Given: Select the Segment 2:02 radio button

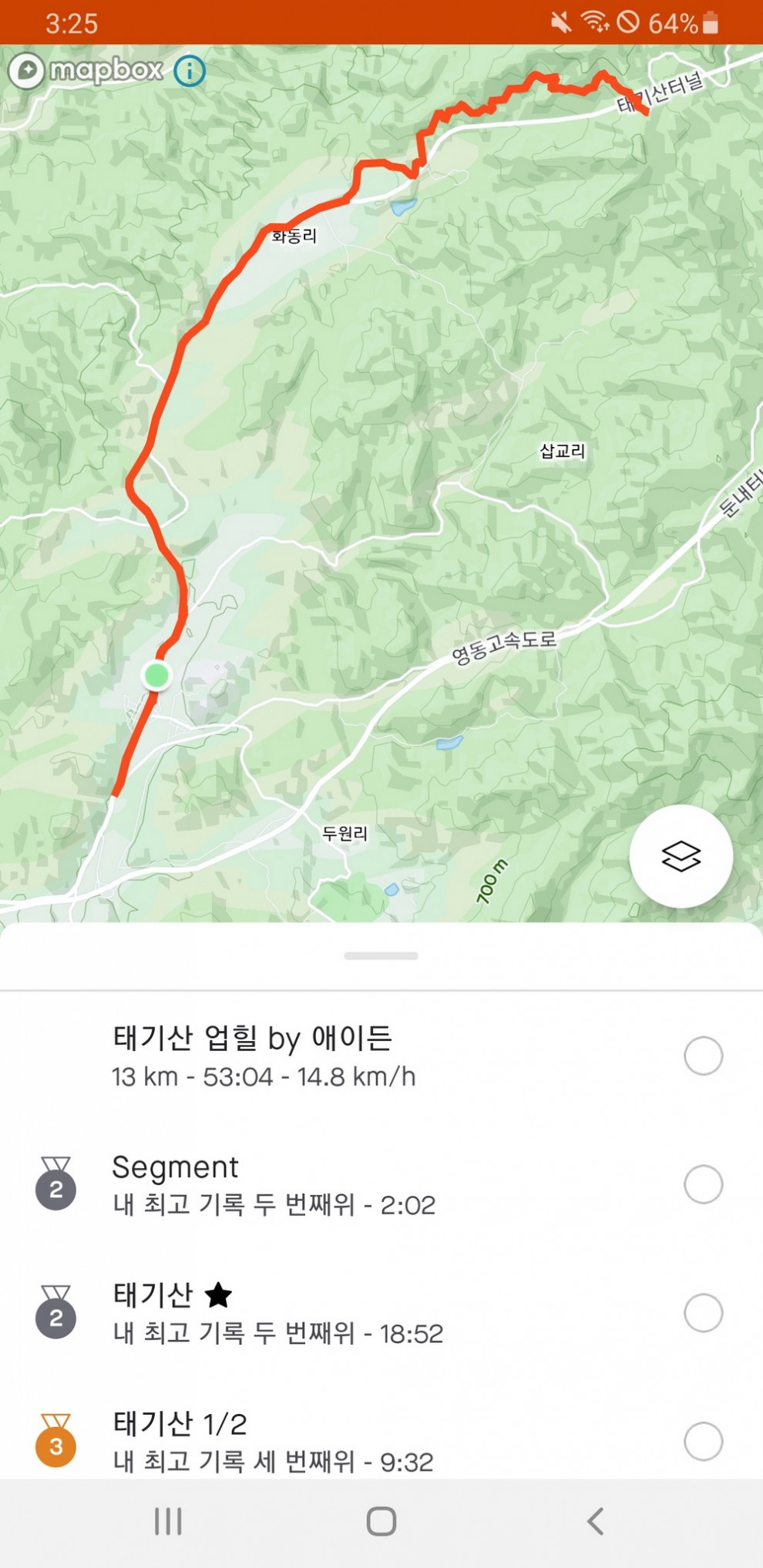Looking at the screenshot, I should (703, 1184).
